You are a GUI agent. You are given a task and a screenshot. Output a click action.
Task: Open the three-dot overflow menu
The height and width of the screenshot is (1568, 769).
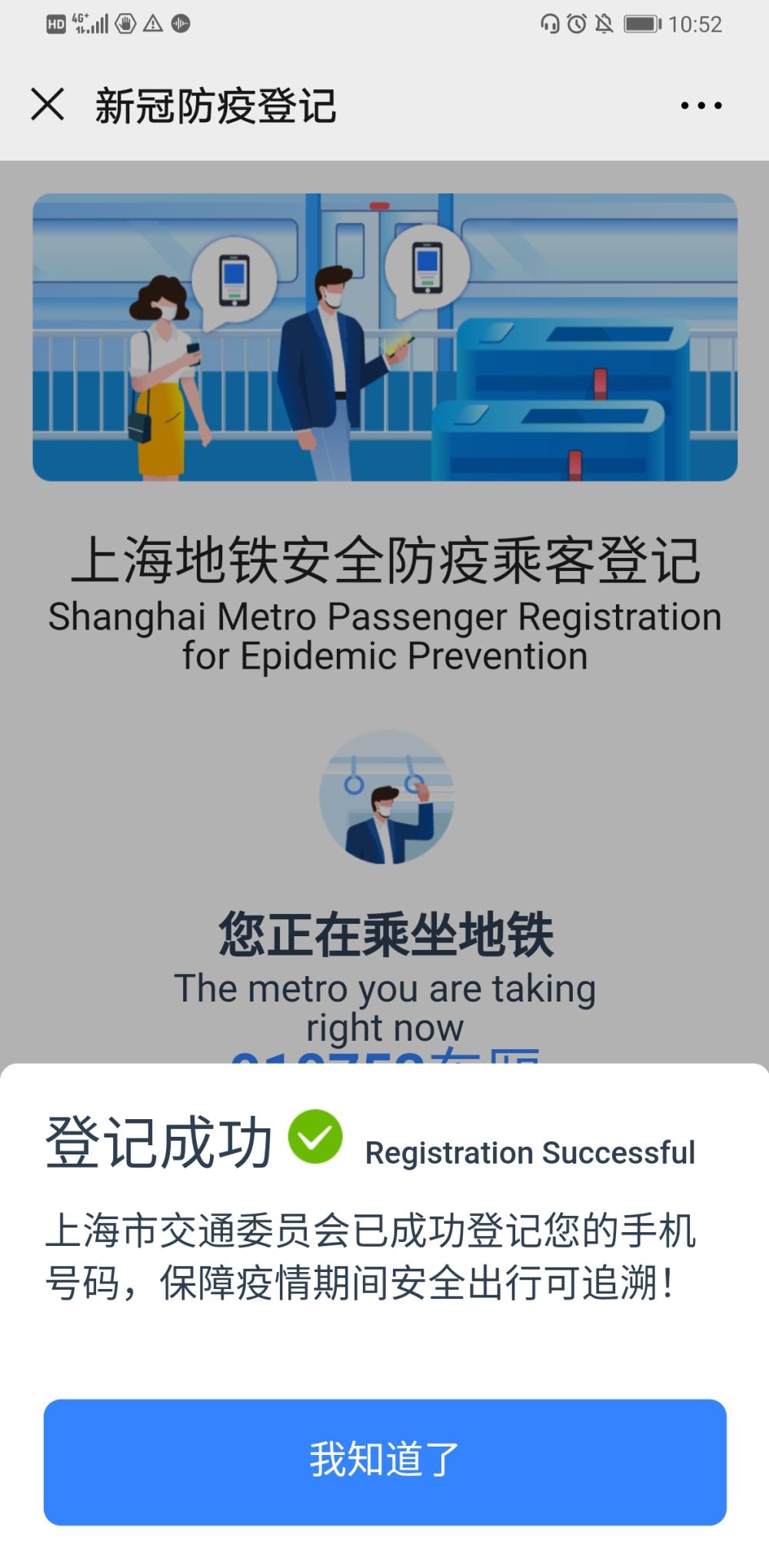click(x=701, y=105)
